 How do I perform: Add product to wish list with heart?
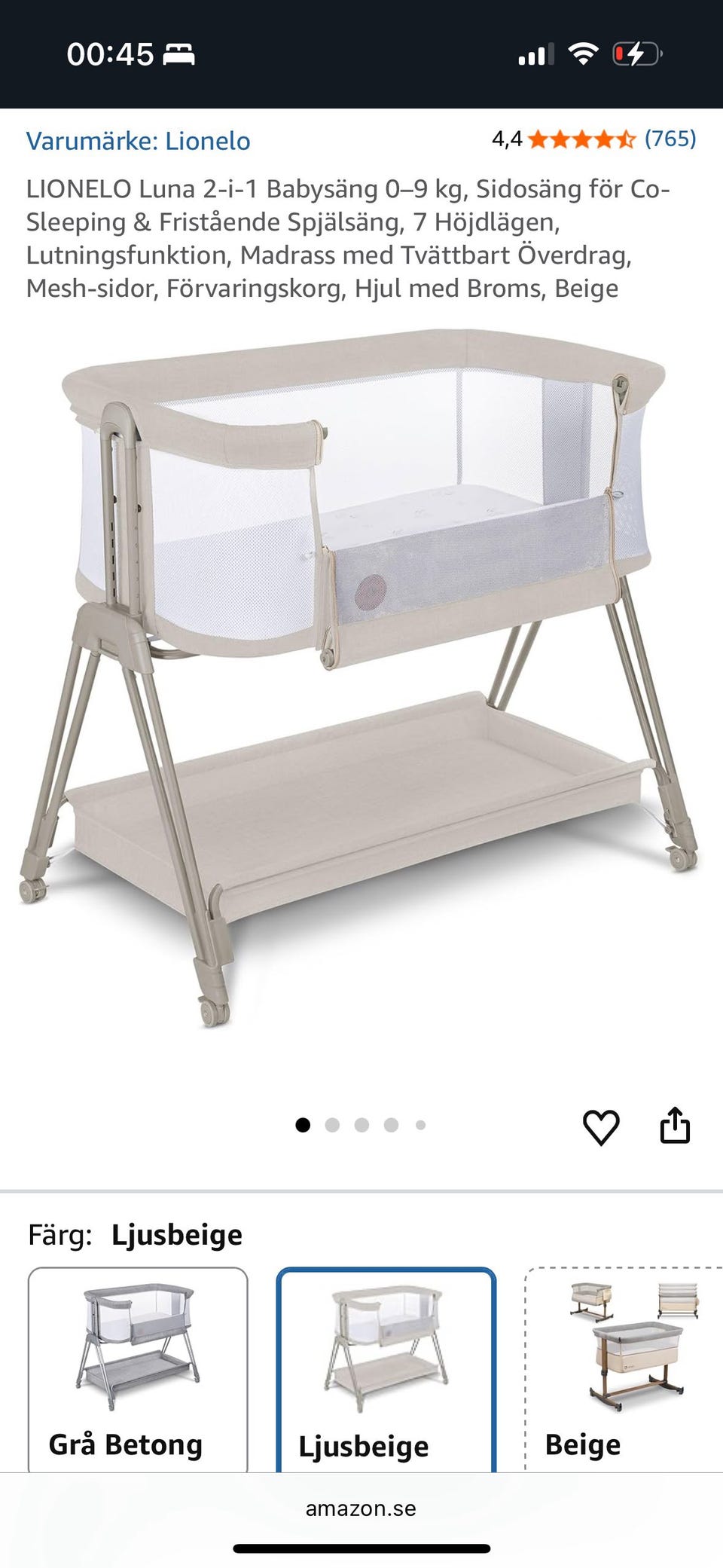tap(601, 1127)
